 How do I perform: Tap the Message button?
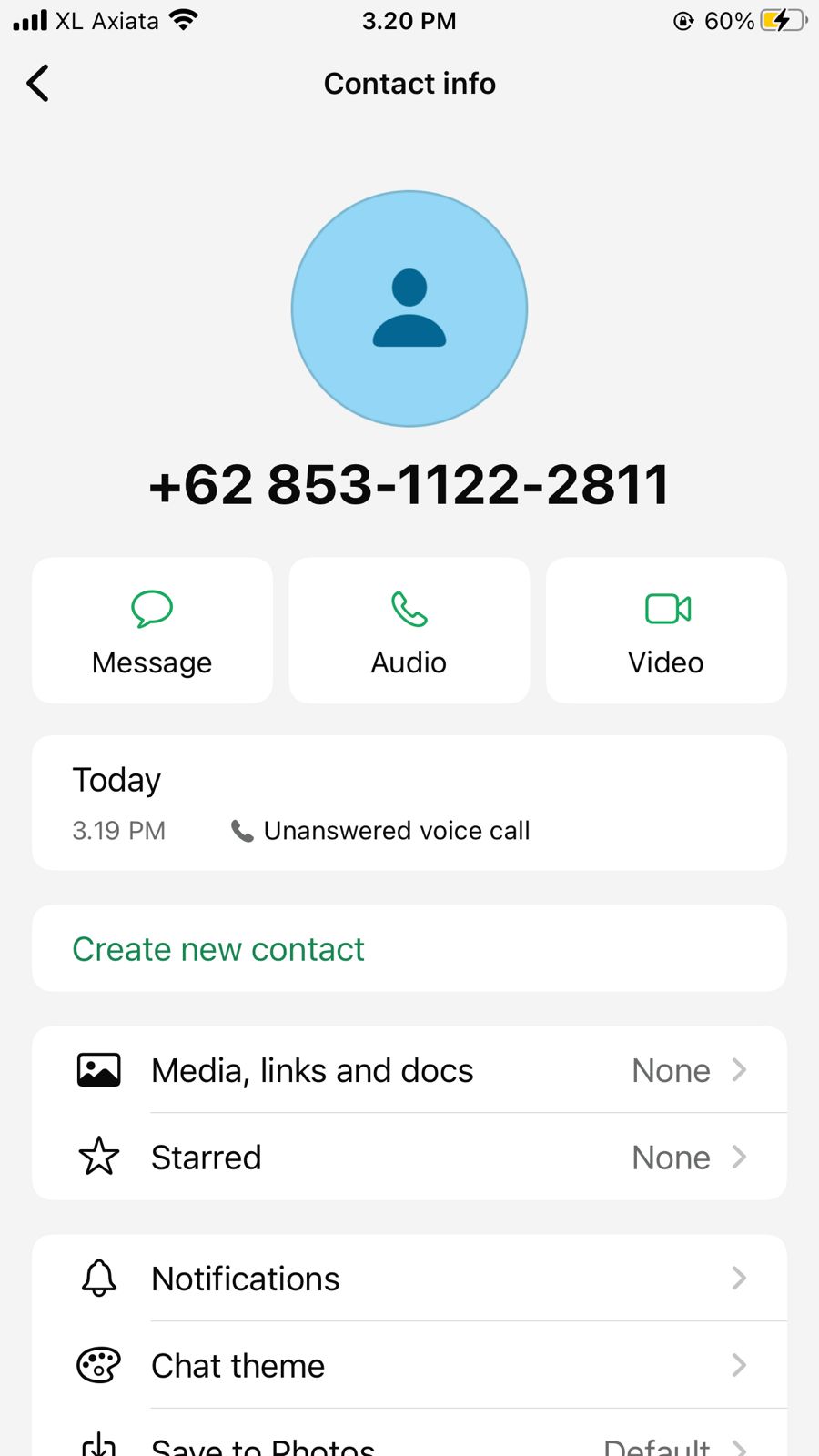click(152, 631)
